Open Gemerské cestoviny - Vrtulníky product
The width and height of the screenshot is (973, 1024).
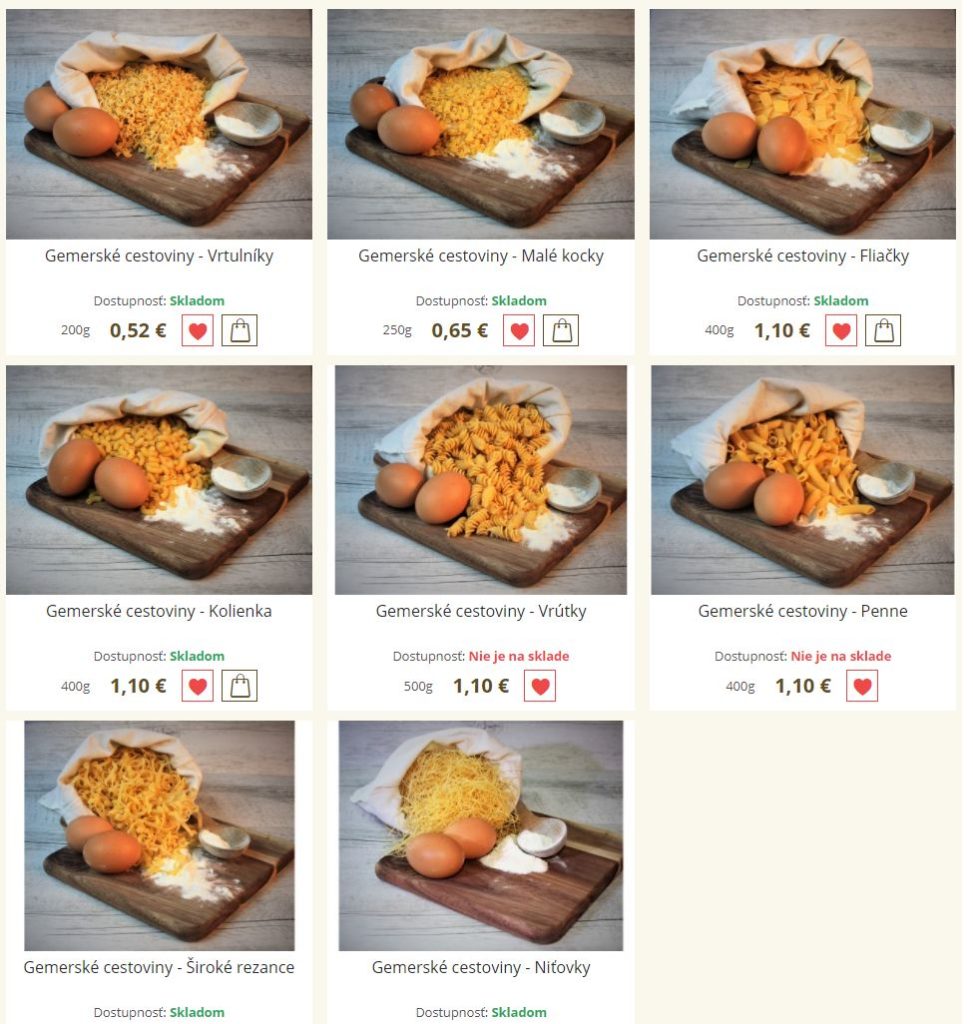159,256
